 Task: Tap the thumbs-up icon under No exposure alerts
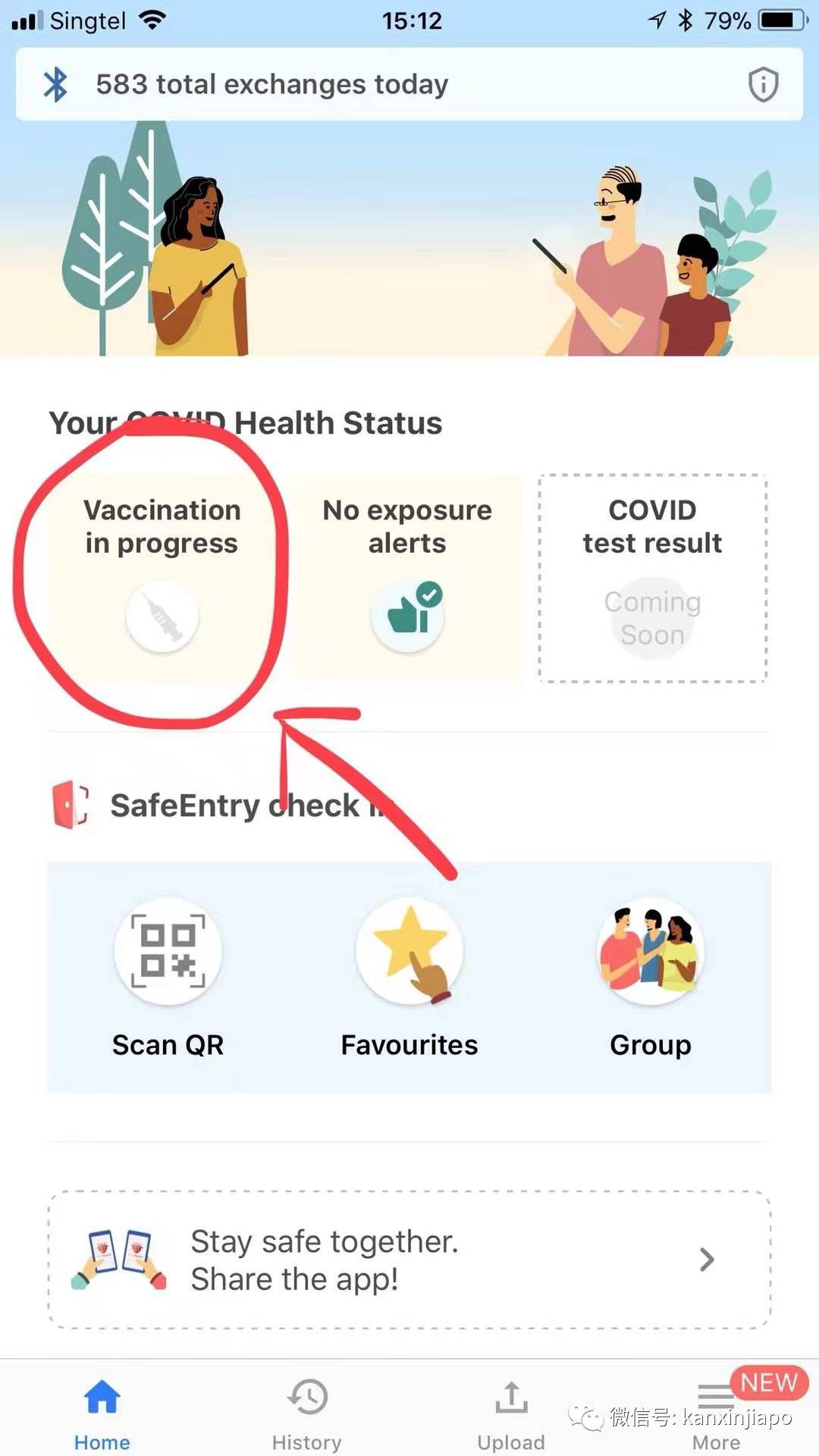pos(407,616)
